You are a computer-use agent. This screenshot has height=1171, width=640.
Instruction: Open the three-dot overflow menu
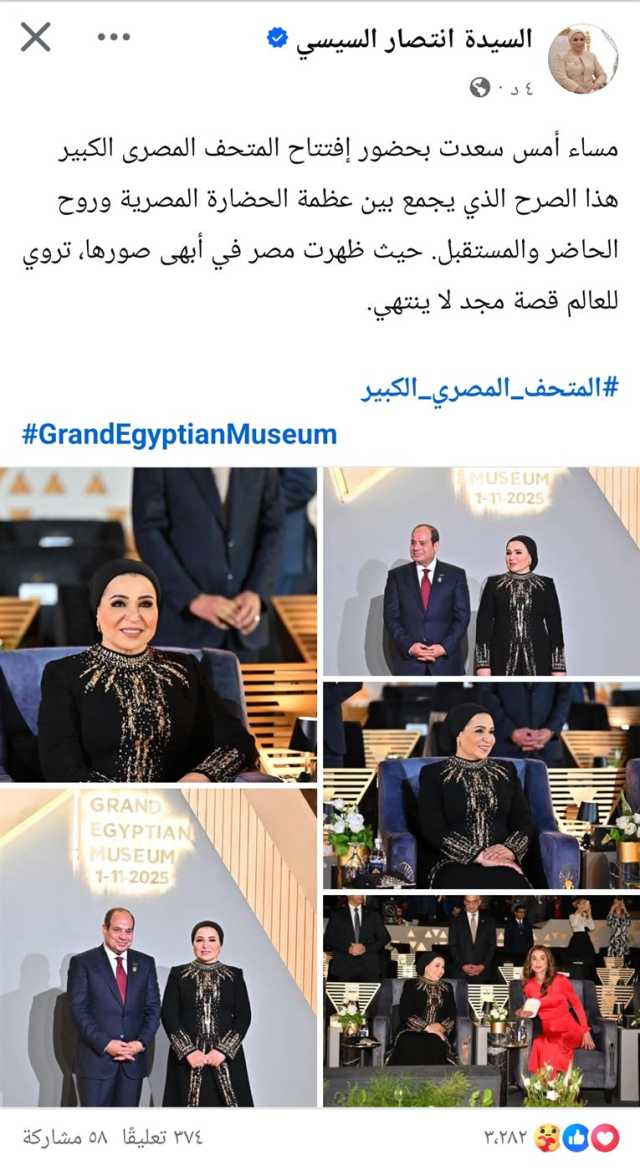[x=113, y=38]
